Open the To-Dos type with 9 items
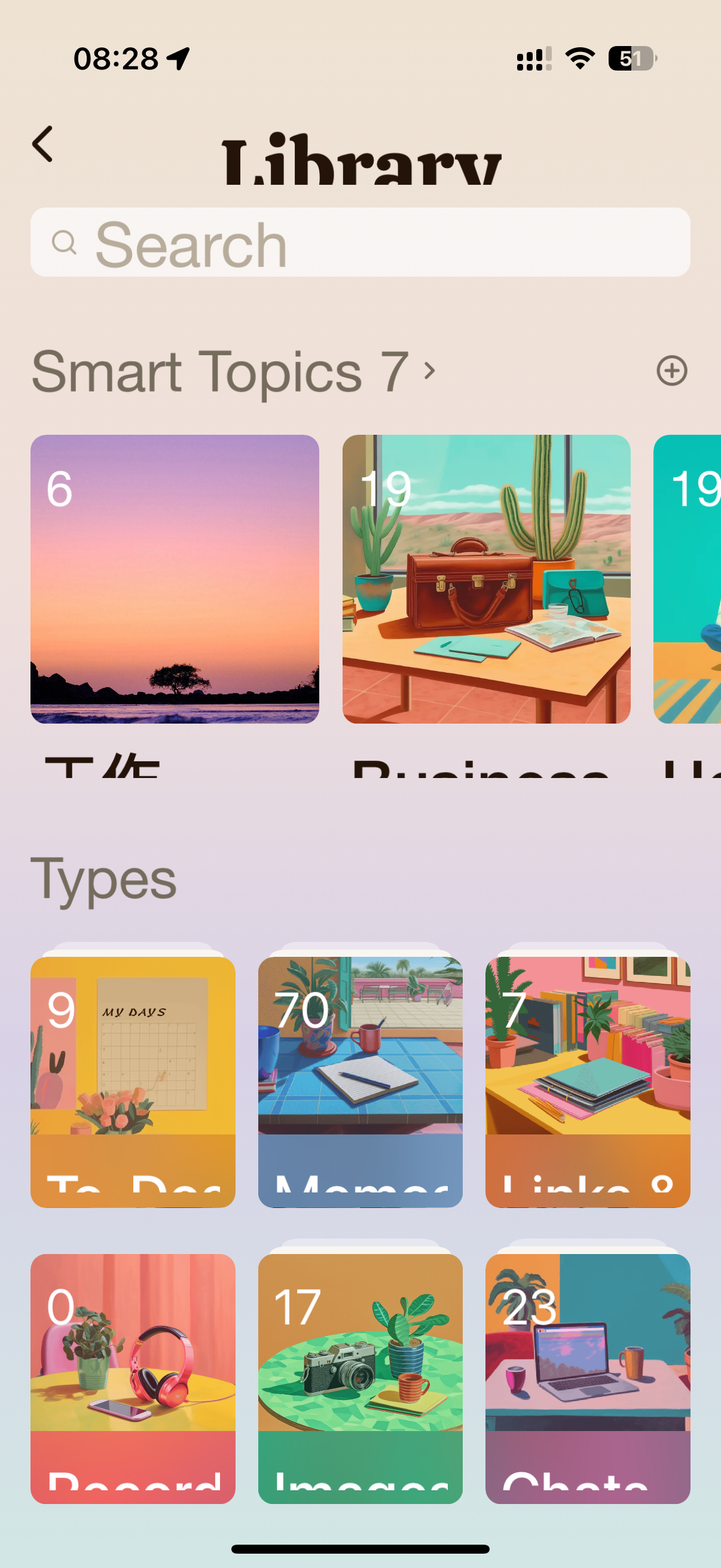The height and width of the screenshot is (1568, 721). (133, 1082)
